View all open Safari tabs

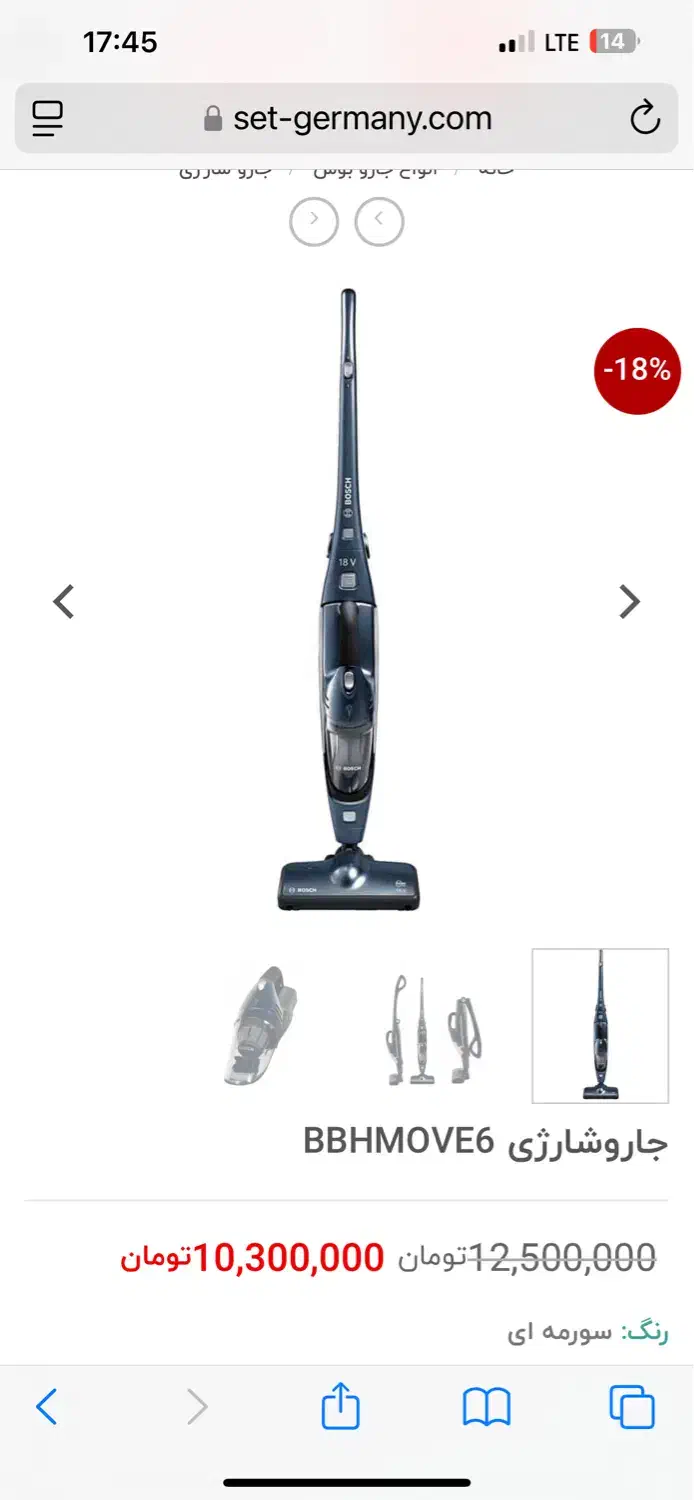click(x=632, y=1407)
